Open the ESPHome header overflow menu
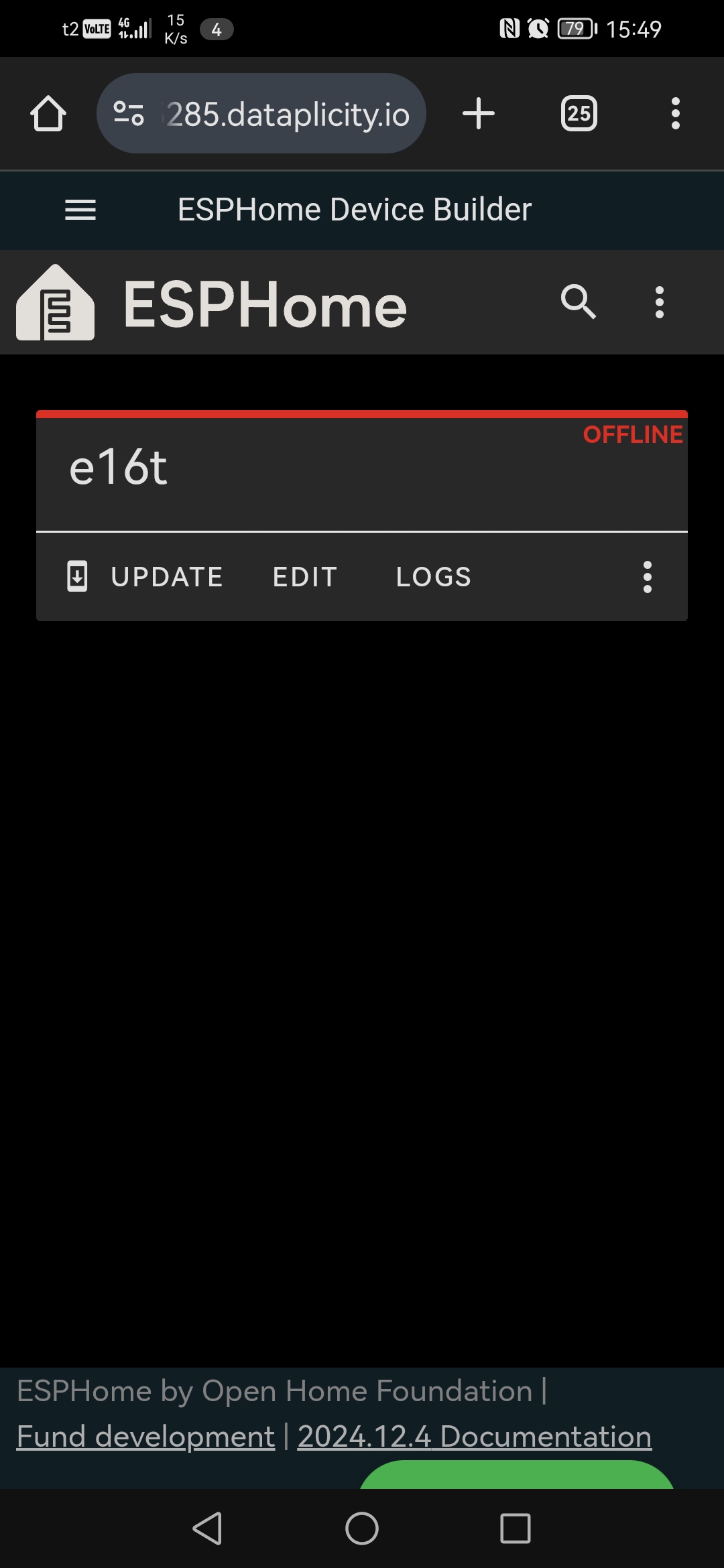 pyautogui.click(x=660, y=302)
